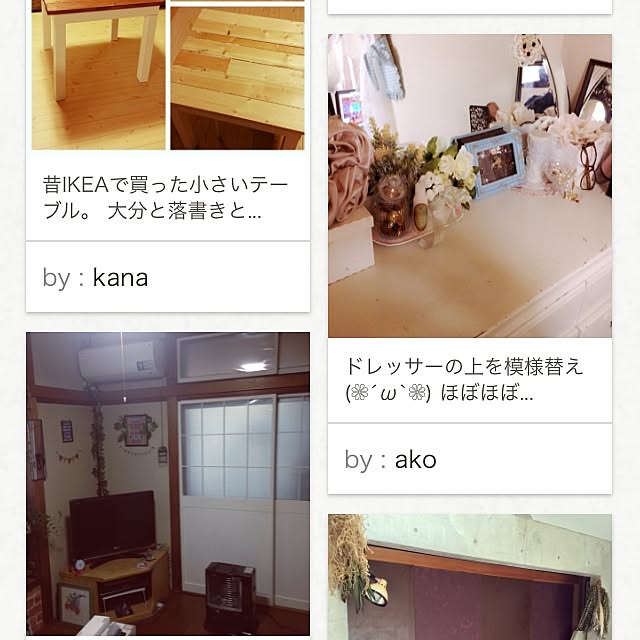Open kana's user profile
Screen dimensions: 640x640
click(x=120, y=278)
